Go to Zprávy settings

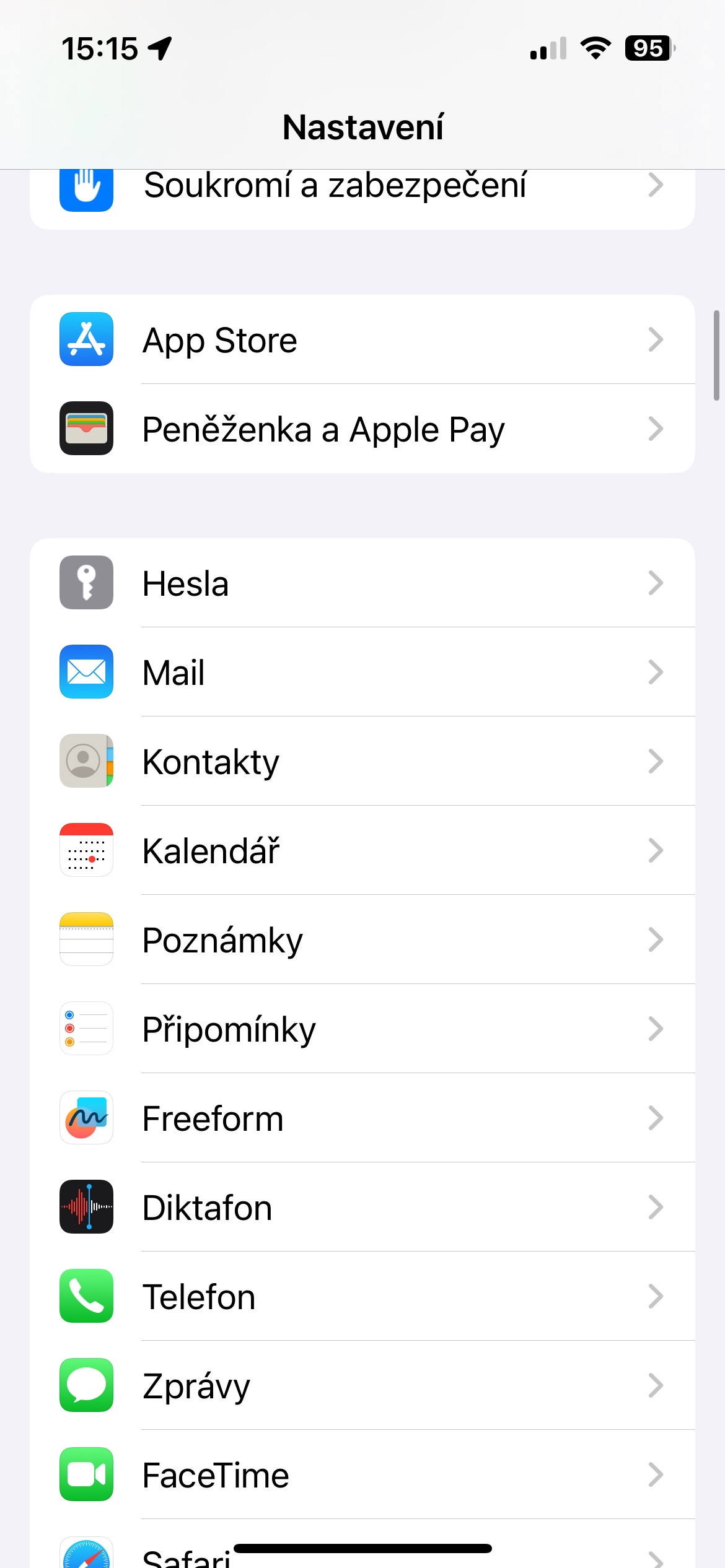point(362,1385)
